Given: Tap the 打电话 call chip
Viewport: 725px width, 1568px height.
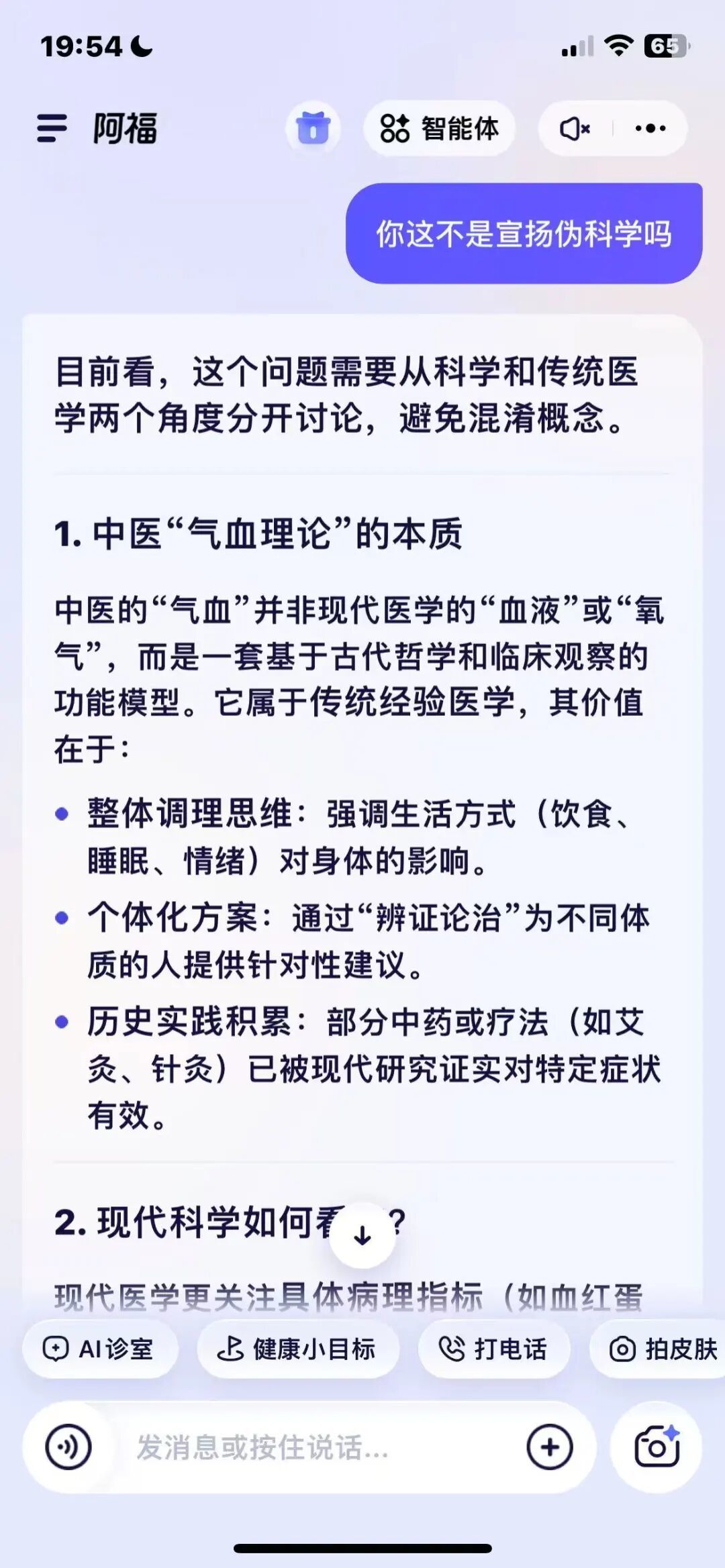Looking at the screenshot, I should click(x=493, y=1349).
